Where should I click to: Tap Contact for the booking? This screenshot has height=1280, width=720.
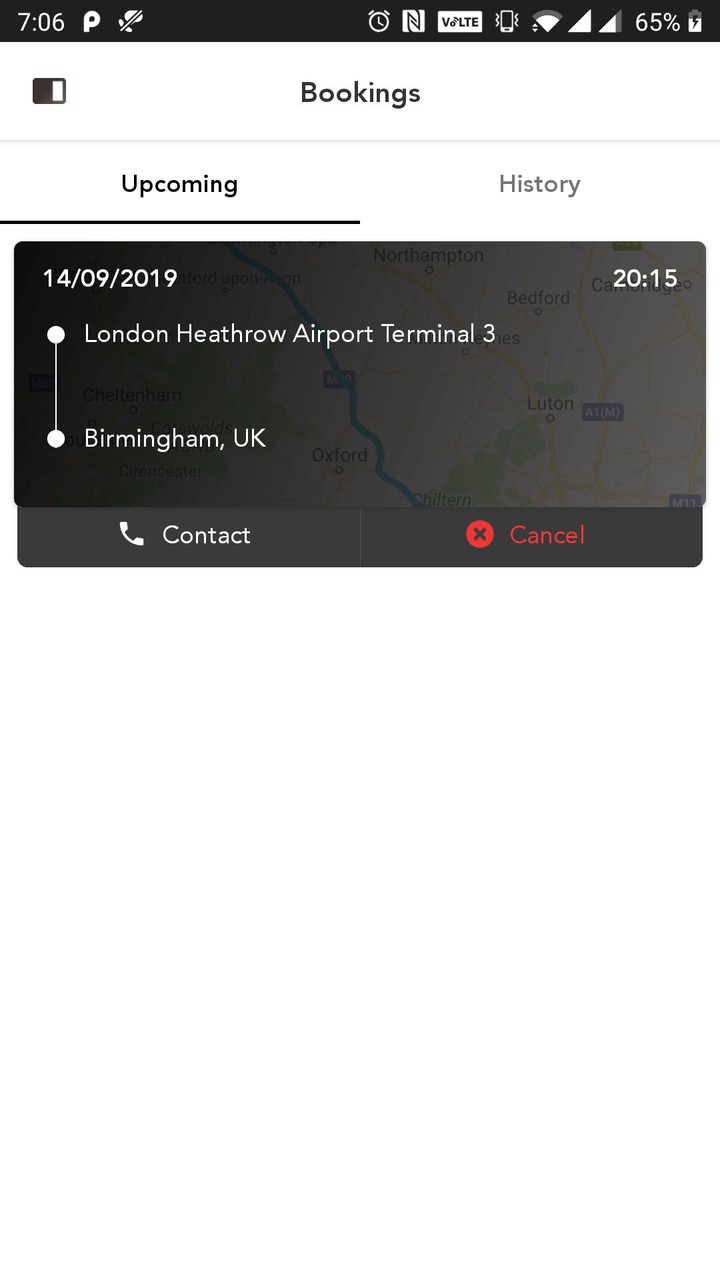[x=188, y=535]
